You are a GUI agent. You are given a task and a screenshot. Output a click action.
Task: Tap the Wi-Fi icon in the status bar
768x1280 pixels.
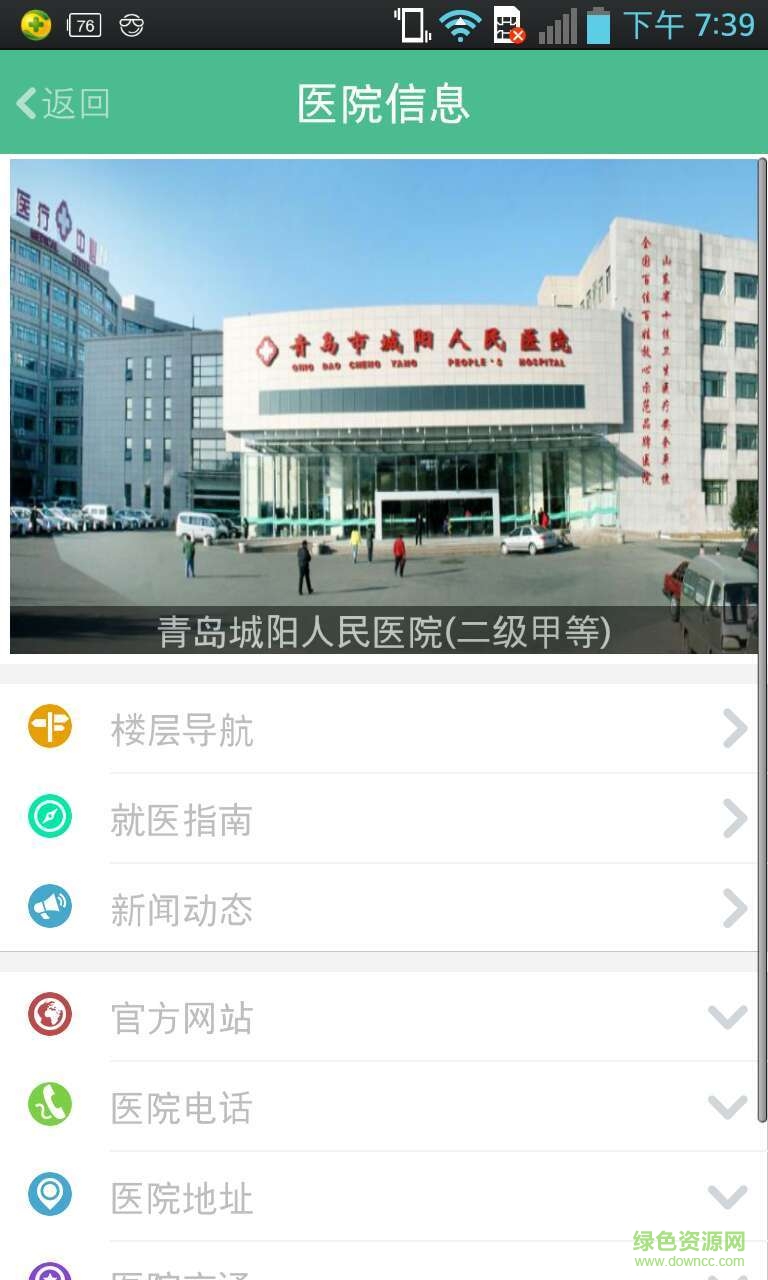click(460, 24)
